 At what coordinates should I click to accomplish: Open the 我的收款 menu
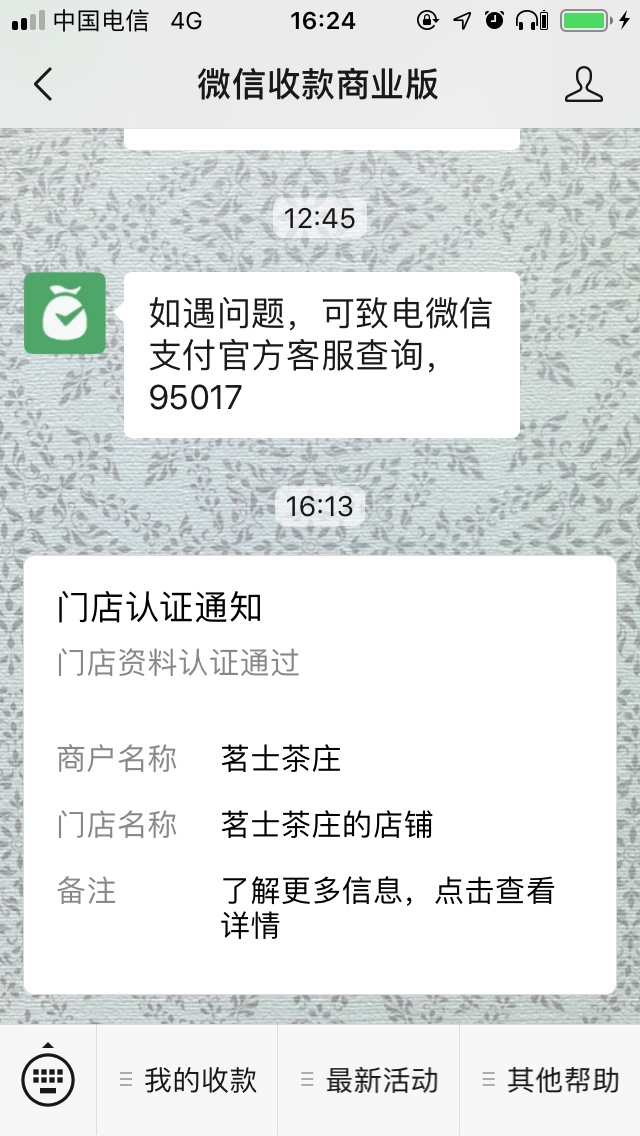[187, 1079]
